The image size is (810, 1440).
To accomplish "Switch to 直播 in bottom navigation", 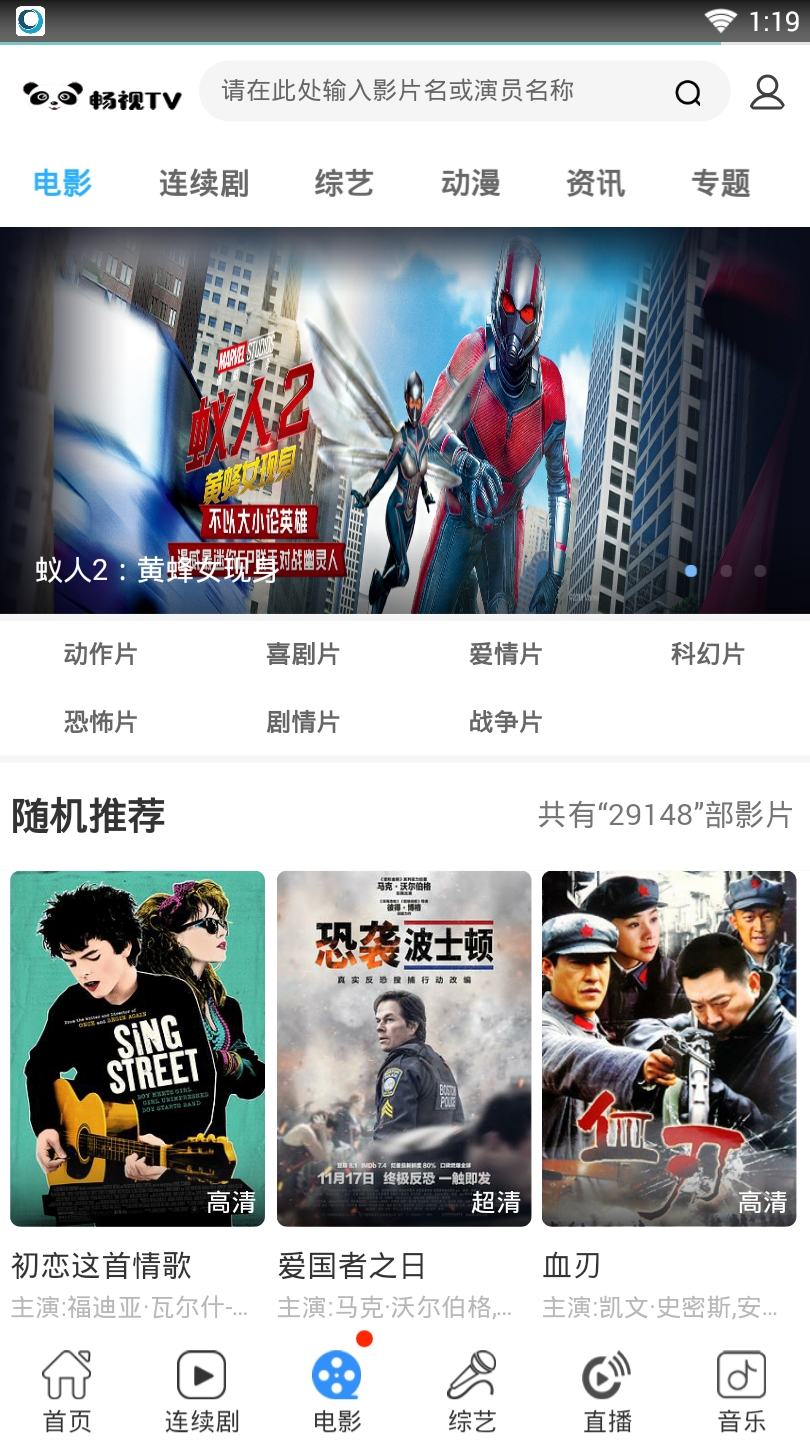I will tap(607, 1390).
